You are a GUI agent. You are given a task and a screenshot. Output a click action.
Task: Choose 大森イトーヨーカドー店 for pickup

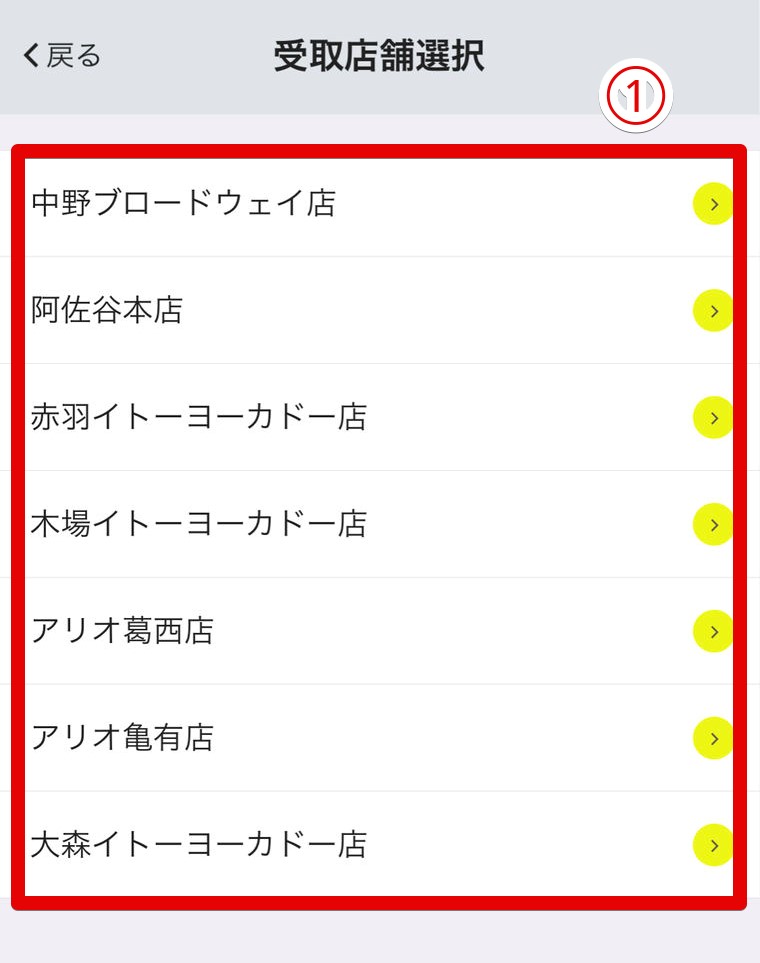(x=380, y=845)
